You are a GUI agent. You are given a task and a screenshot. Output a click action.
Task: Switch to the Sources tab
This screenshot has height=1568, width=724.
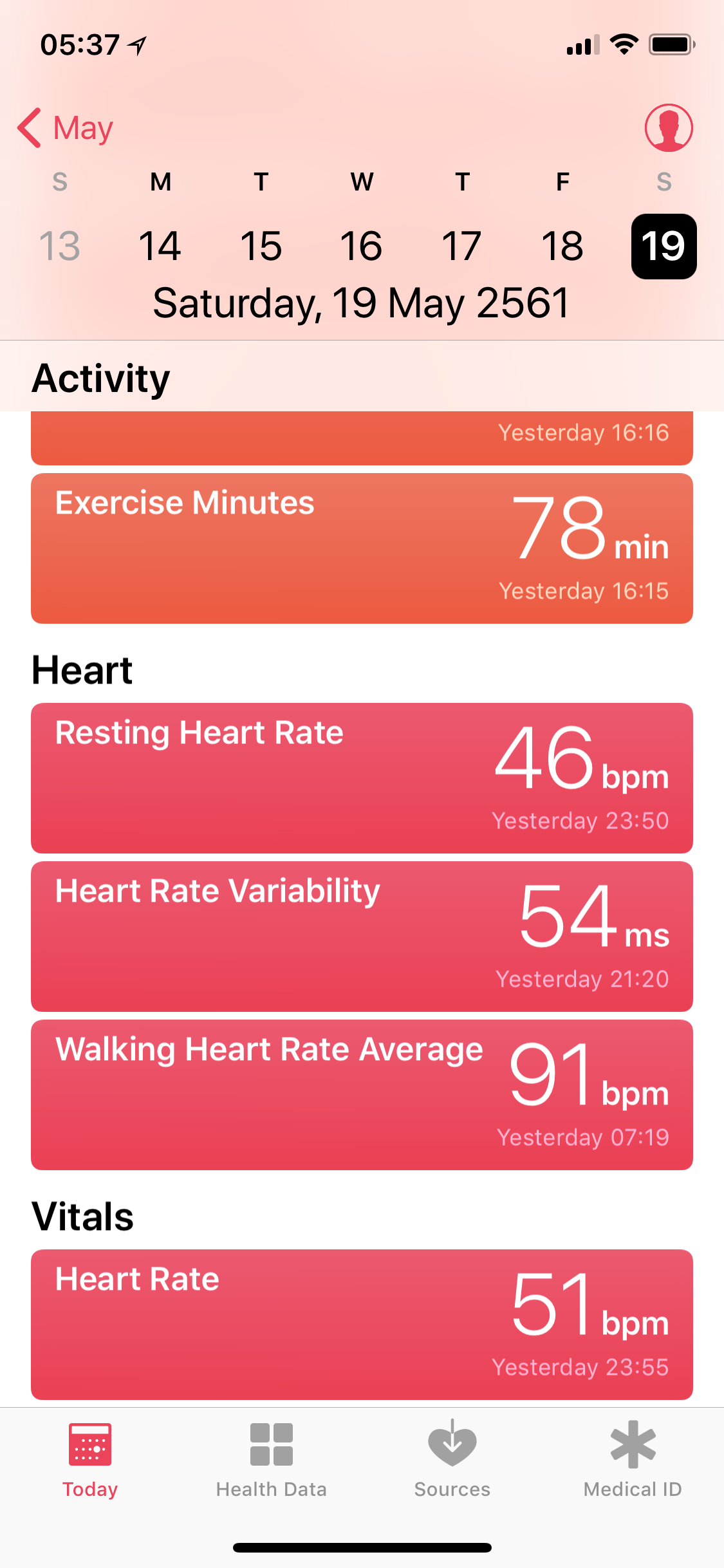pyautogui.click(x=452, y=1460)
